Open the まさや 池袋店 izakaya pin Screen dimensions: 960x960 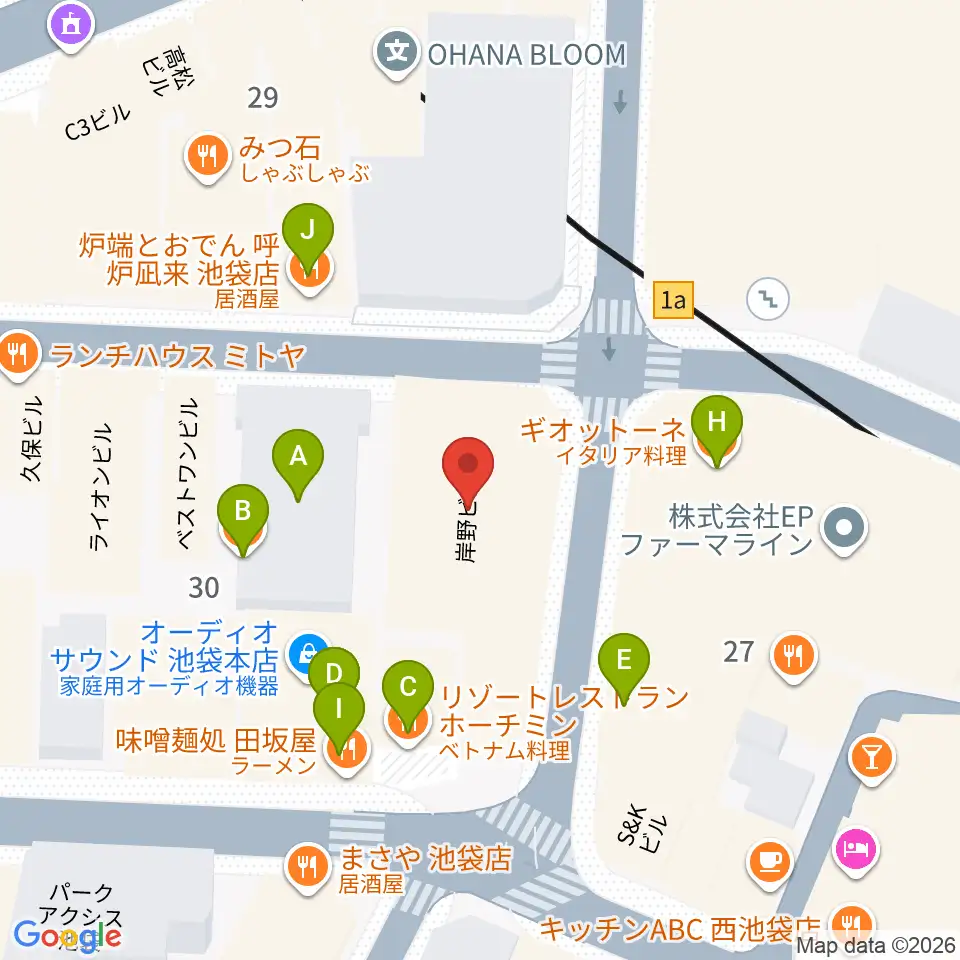tap(307, 868)
